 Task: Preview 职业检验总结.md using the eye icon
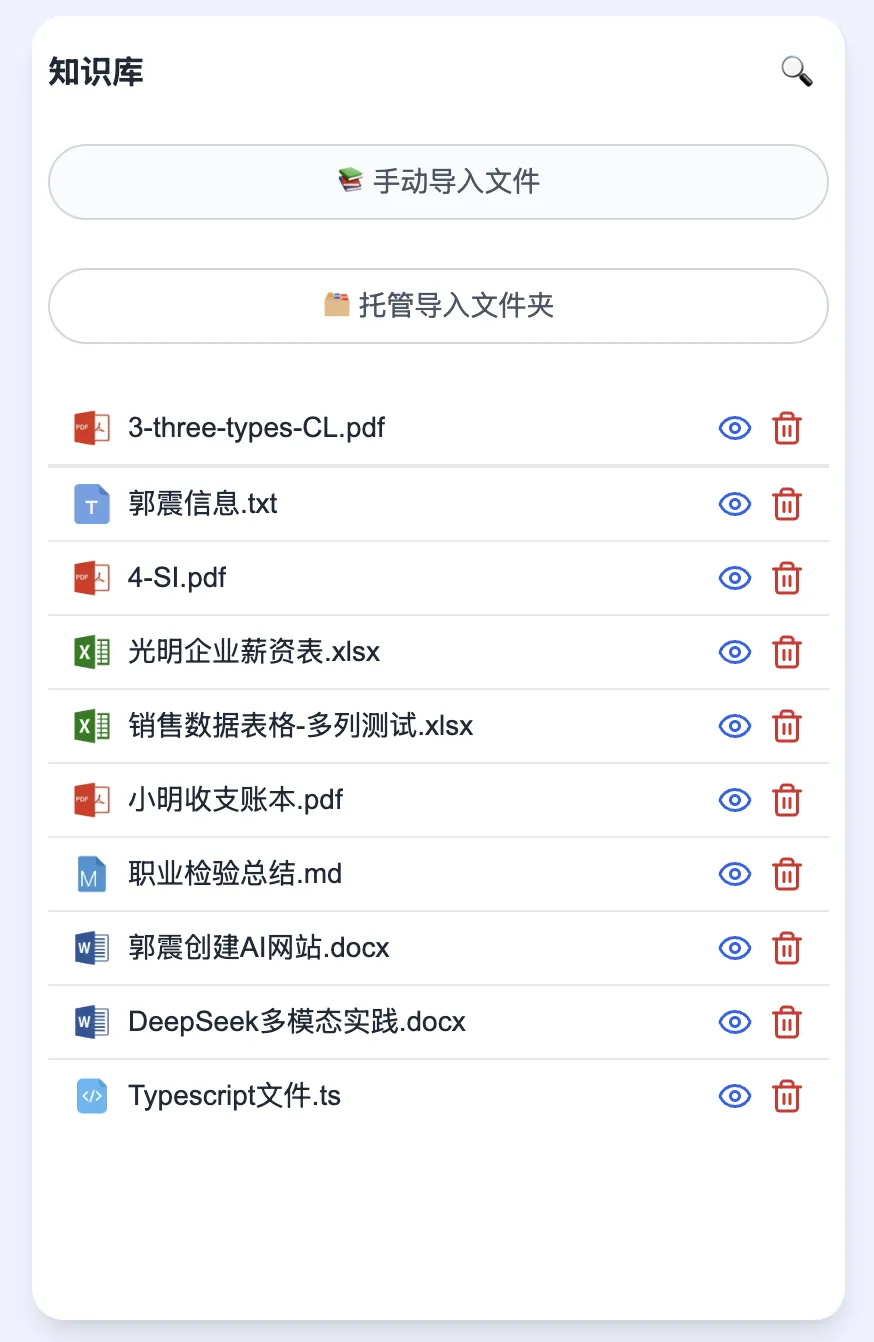click(x=734, y=873)
